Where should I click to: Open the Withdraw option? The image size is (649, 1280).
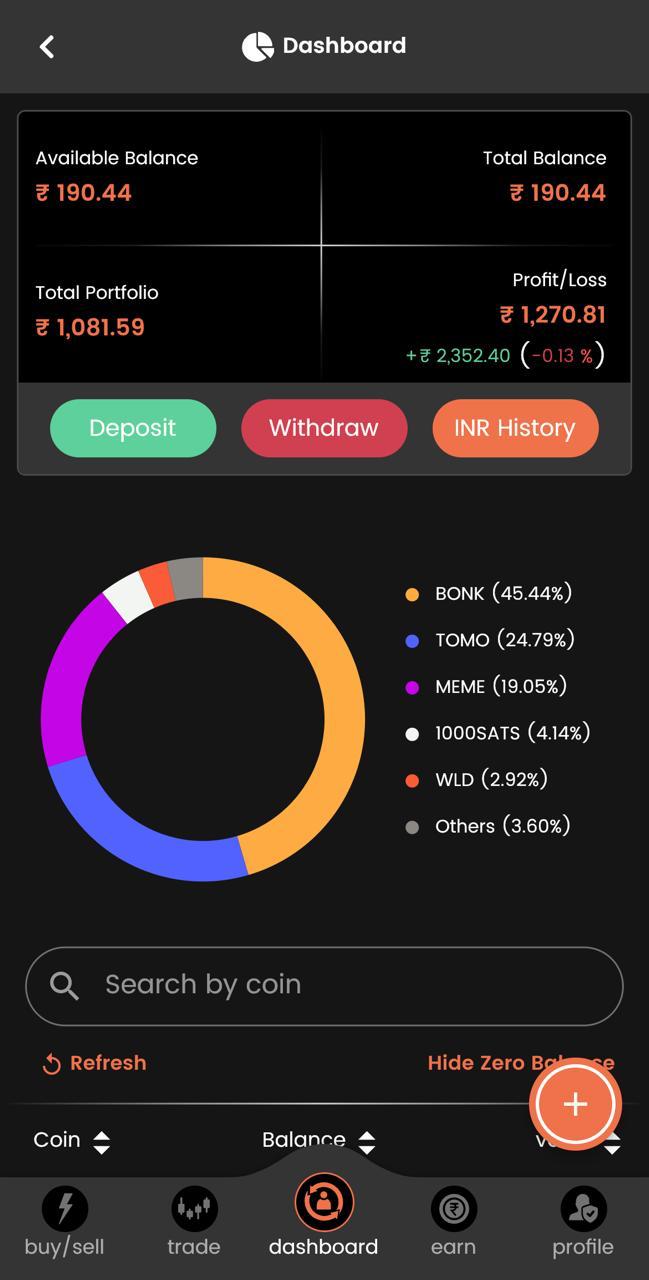coord(324,428)
